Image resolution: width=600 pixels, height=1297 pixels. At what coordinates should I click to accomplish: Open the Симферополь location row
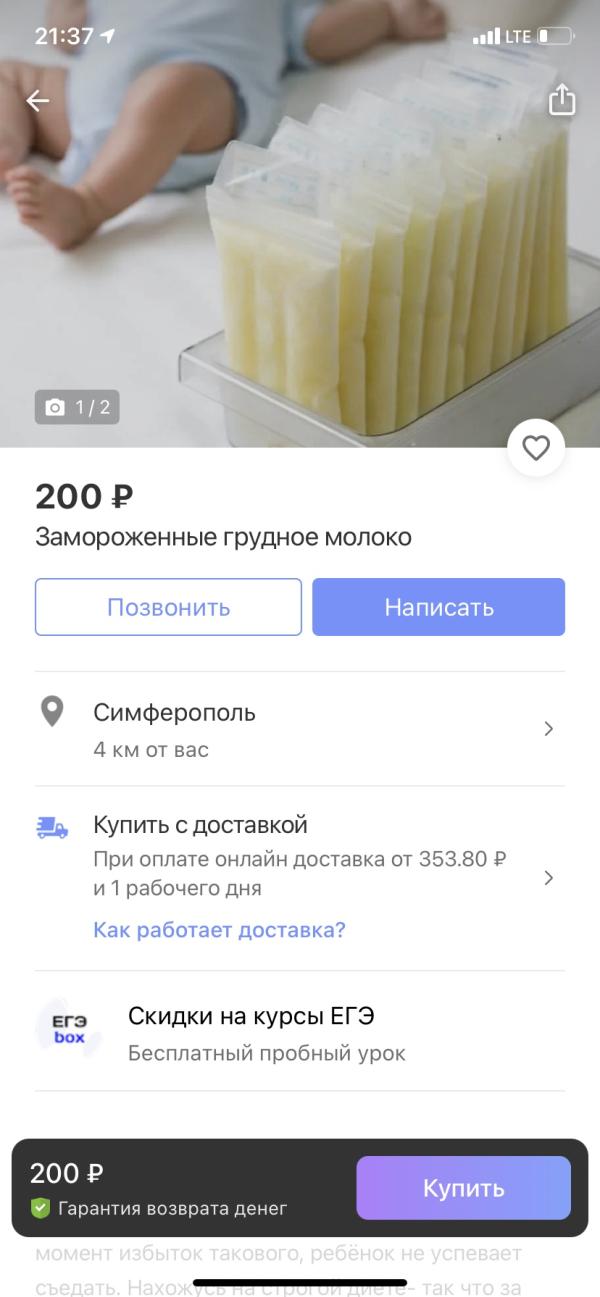tap(300, 729)
